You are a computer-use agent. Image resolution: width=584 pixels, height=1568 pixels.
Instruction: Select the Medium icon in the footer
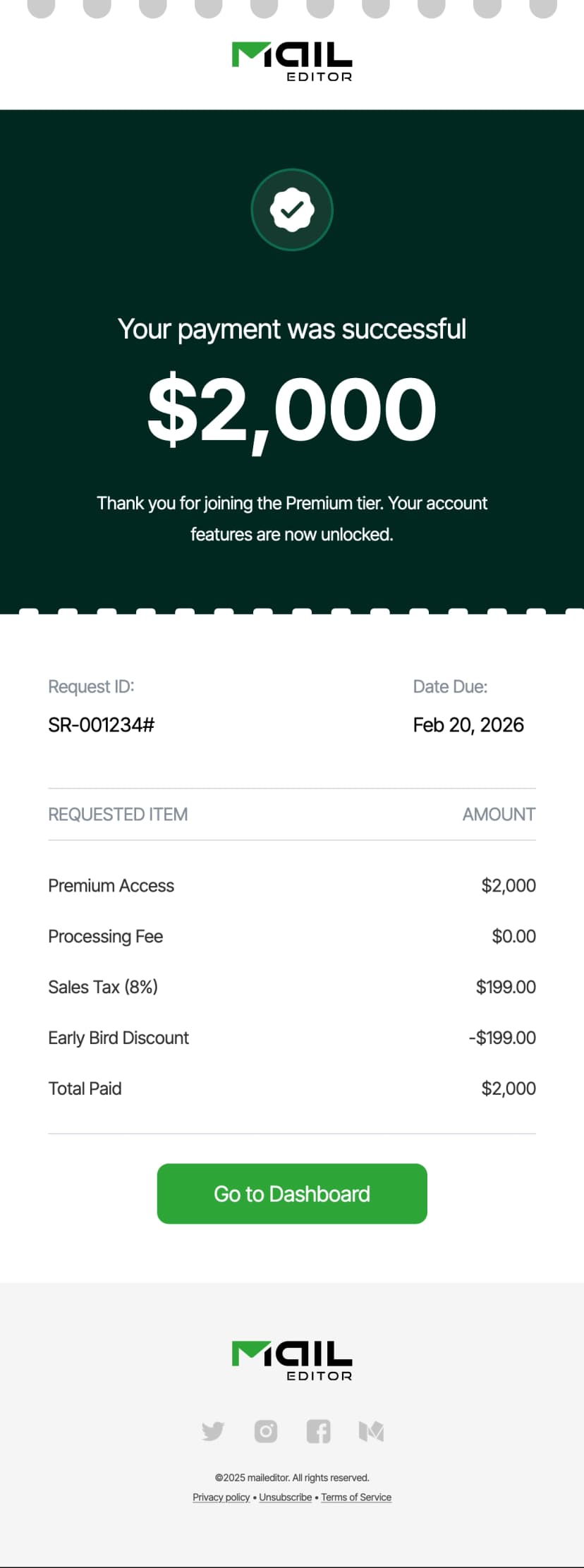point(372,1430)
